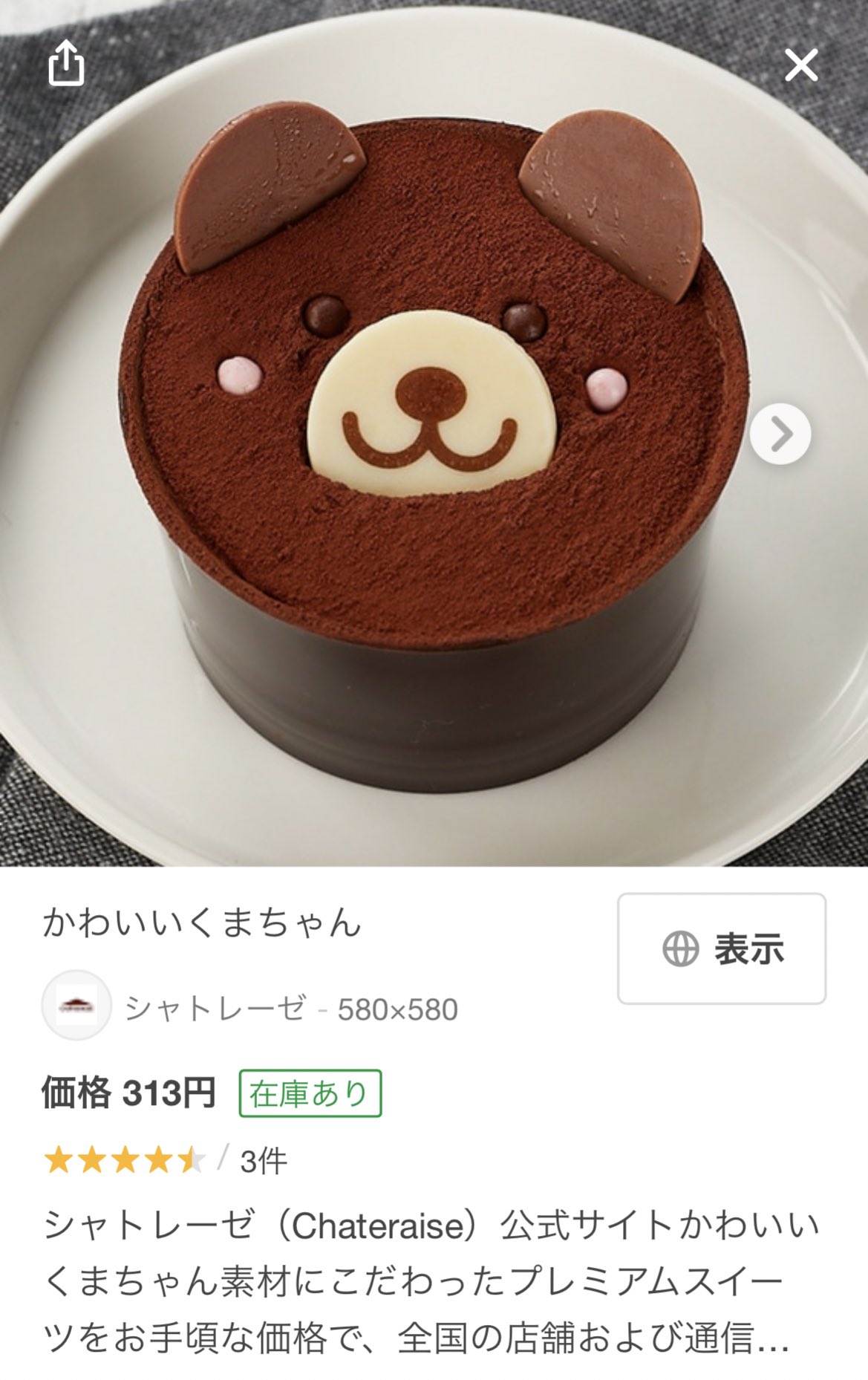Open the シャトレーゼ source link
This screenshot has width=868, height=1380.
tap(215, 1009)
